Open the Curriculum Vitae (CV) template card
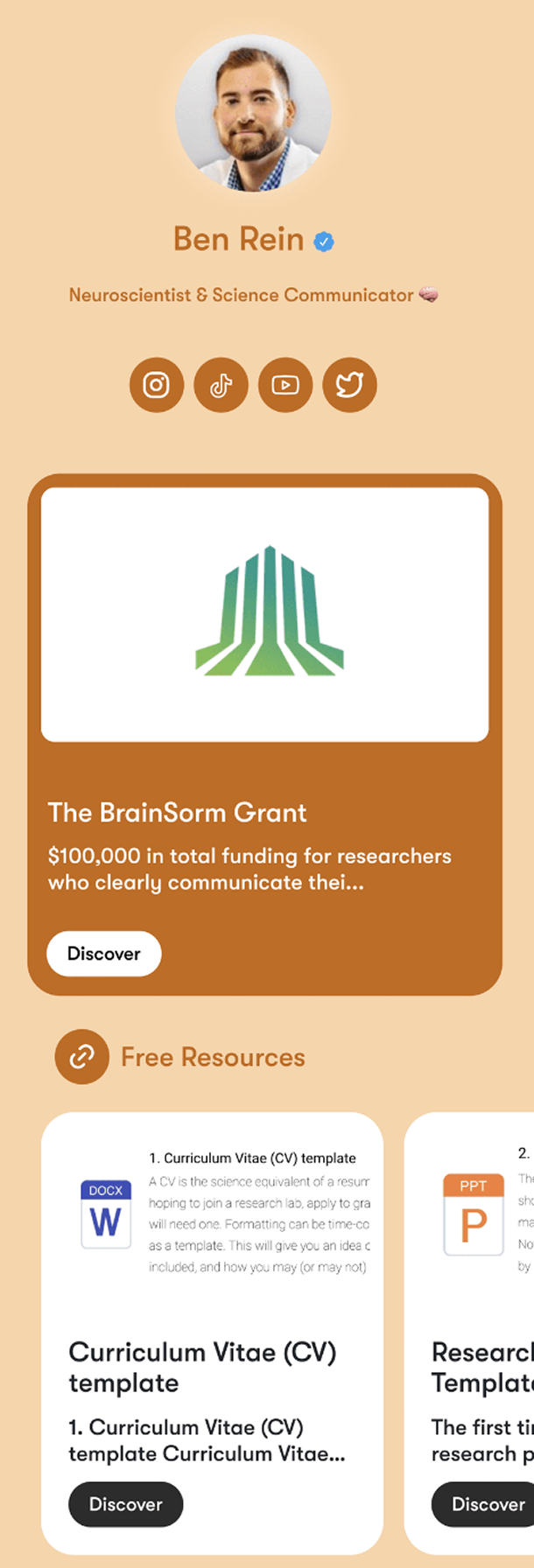This screenshot has width=534, height=1568. tap(212, 1365)
